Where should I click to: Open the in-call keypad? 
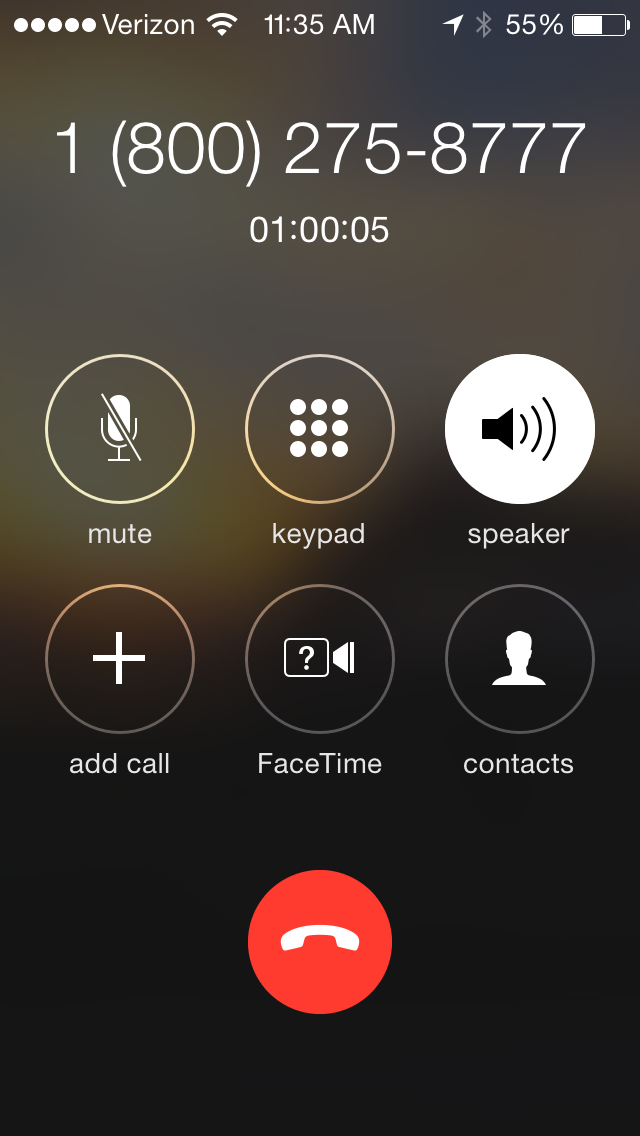click(319, 429)
